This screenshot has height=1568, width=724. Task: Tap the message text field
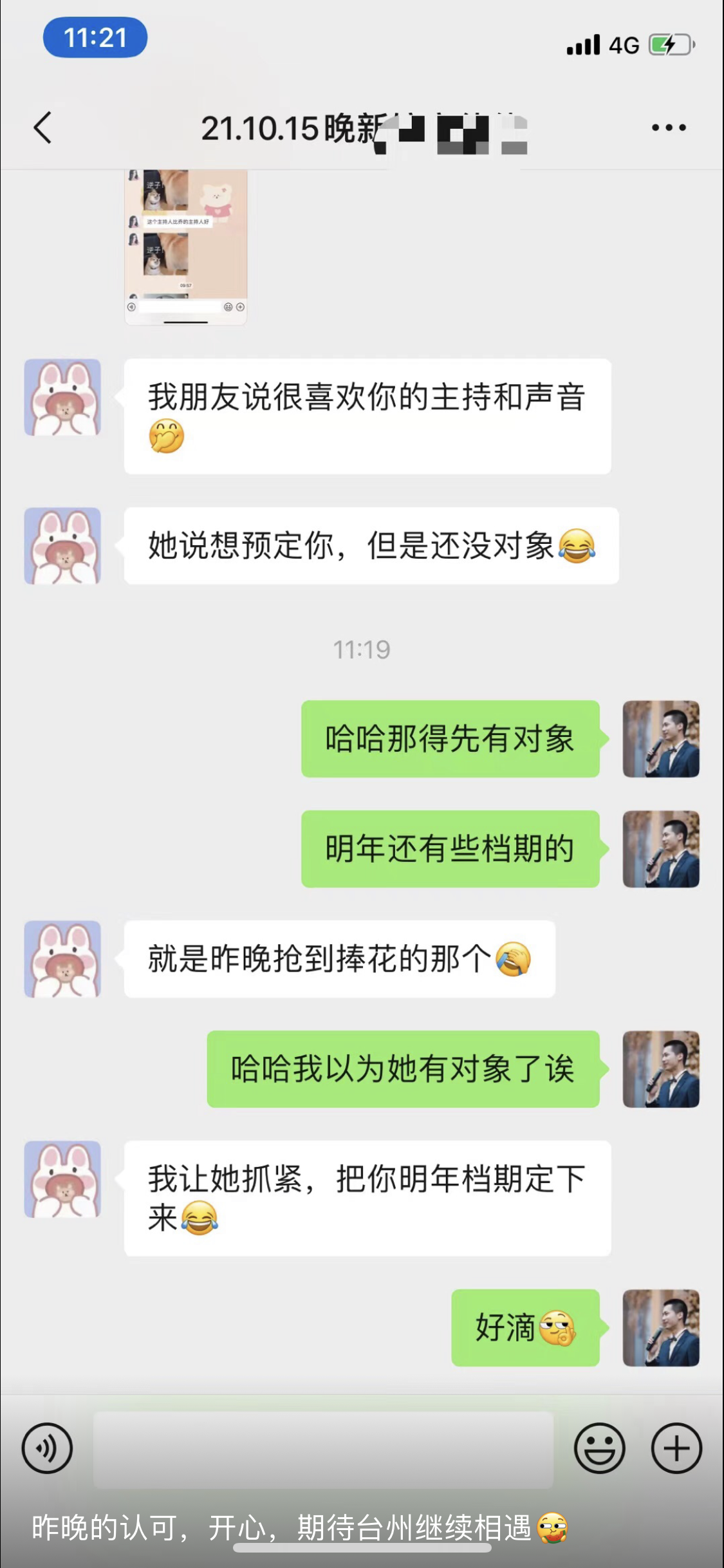click(323, 1450)
